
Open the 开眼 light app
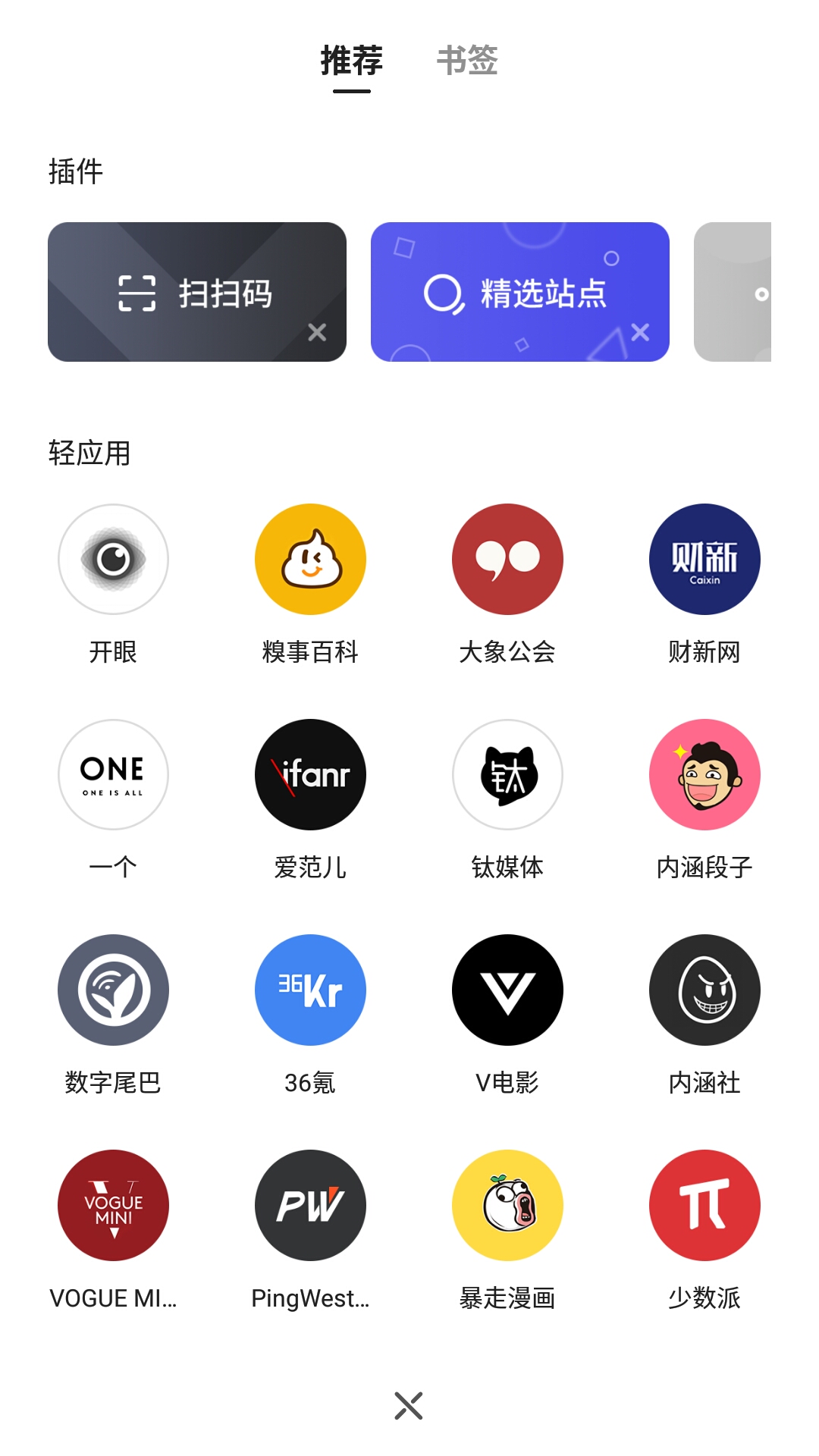tap(112, 559)
